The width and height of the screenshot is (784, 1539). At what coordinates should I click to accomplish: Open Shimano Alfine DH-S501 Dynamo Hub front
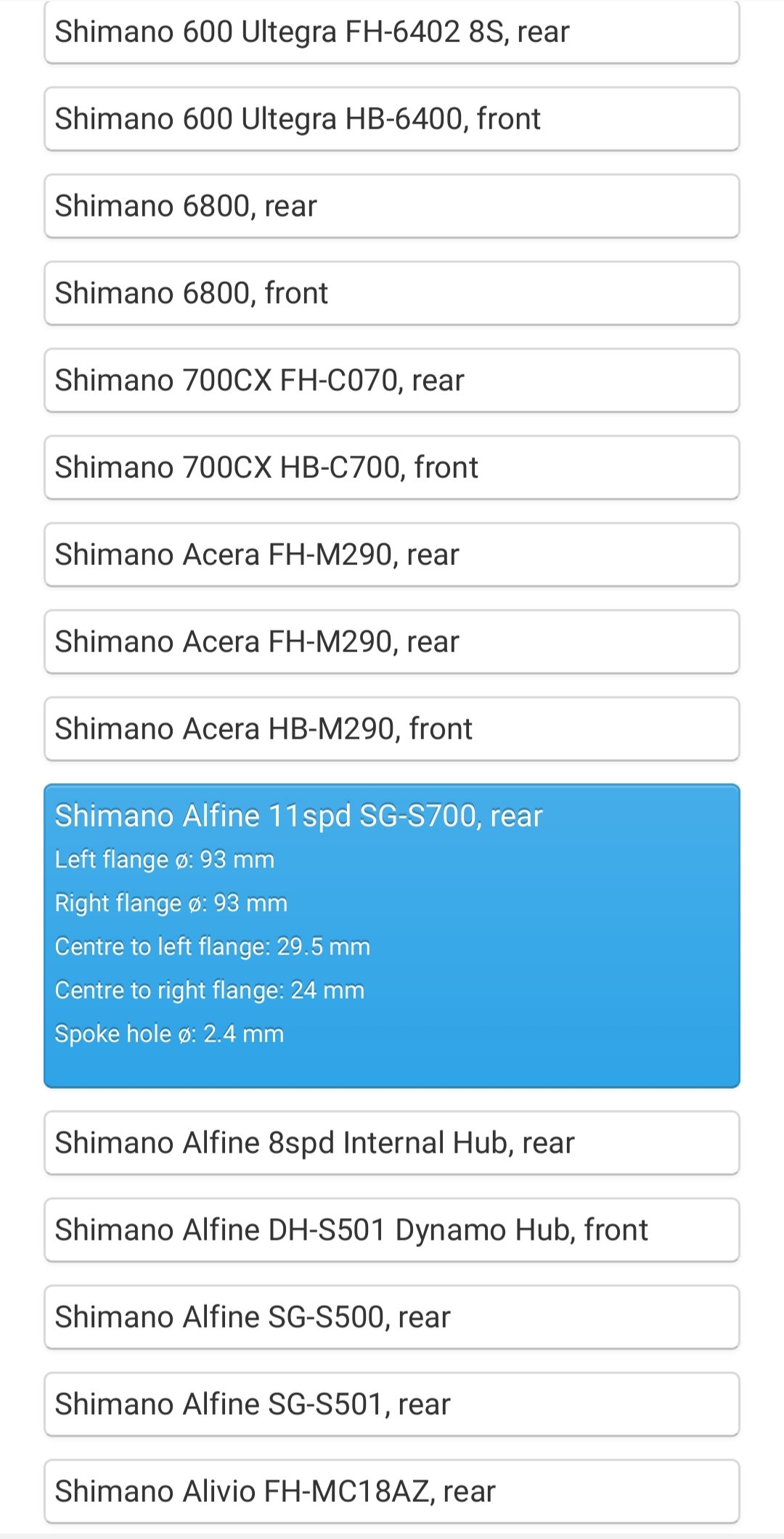point(392,1230)
